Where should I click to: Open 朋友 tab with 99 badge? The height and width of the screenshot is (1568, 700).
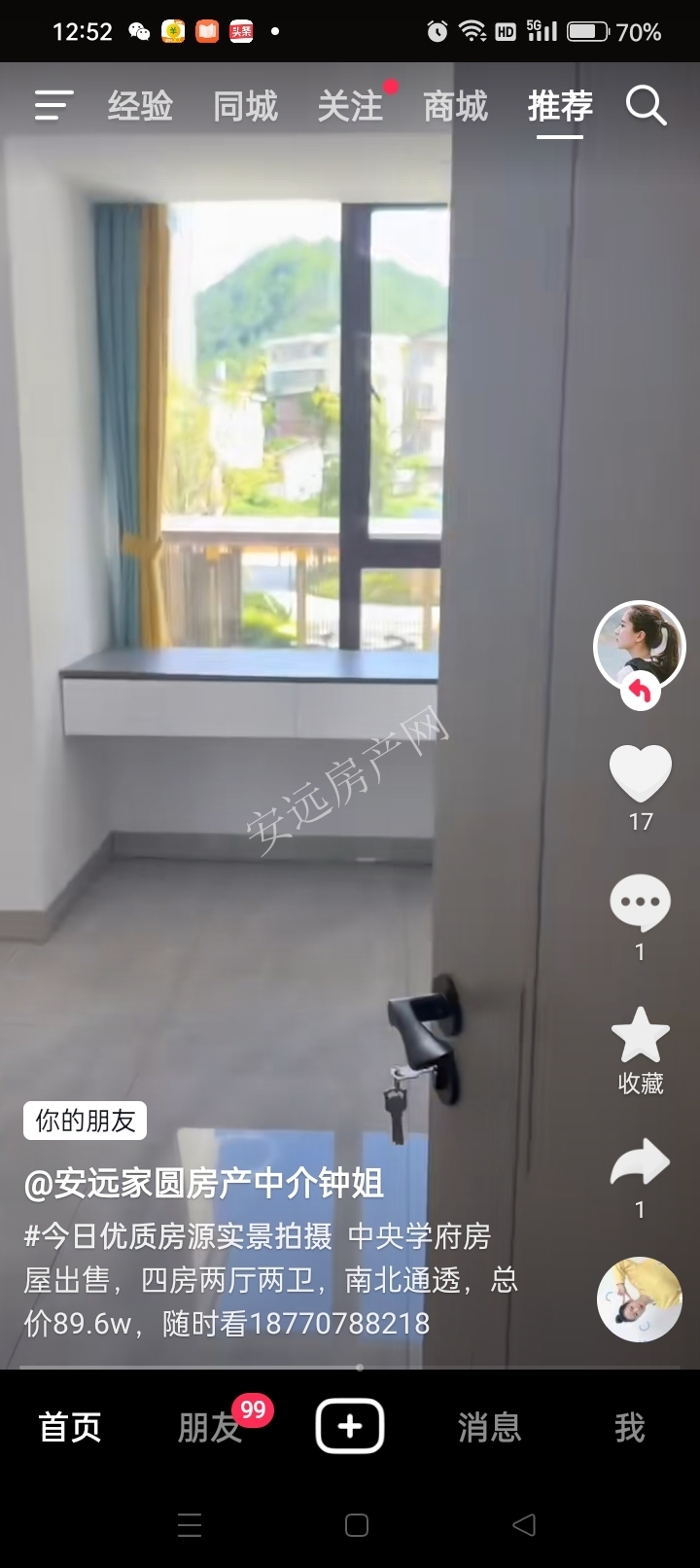(210, 1427)
